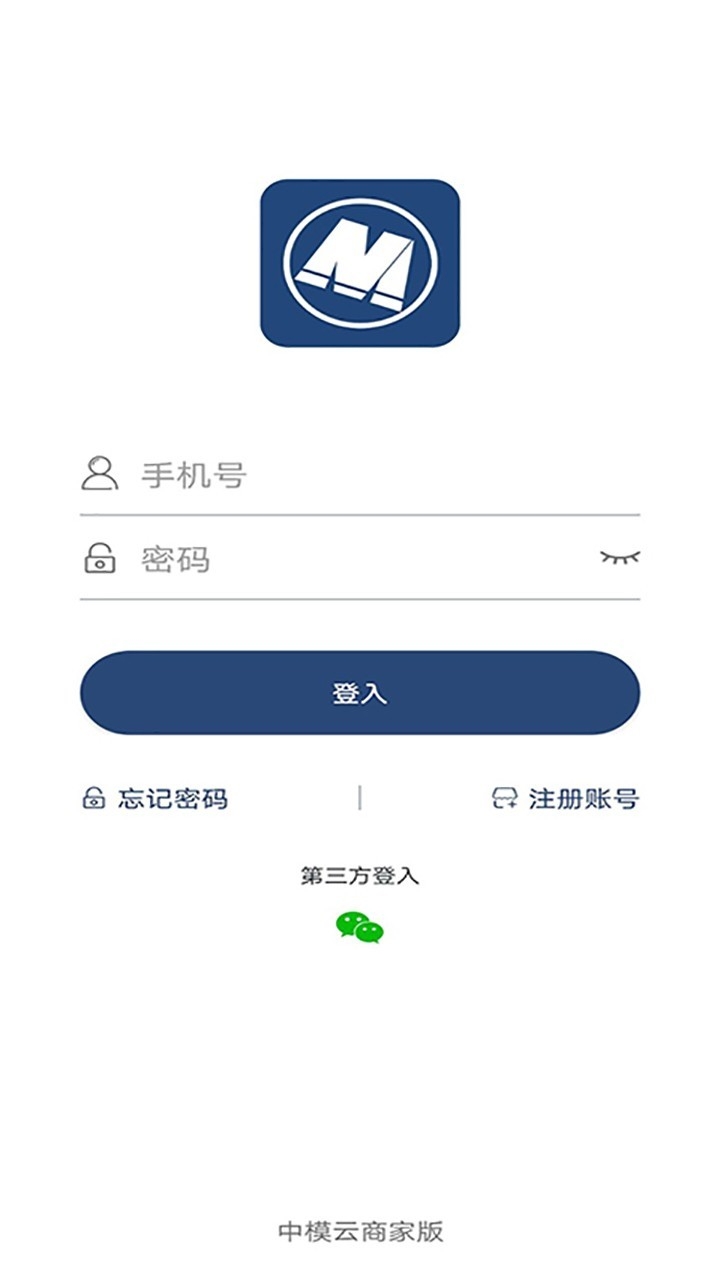Tap the divider between 忘记密码 and 注册账号
The height and width of the screenshot is (1280, 720).
pos(360,799)
